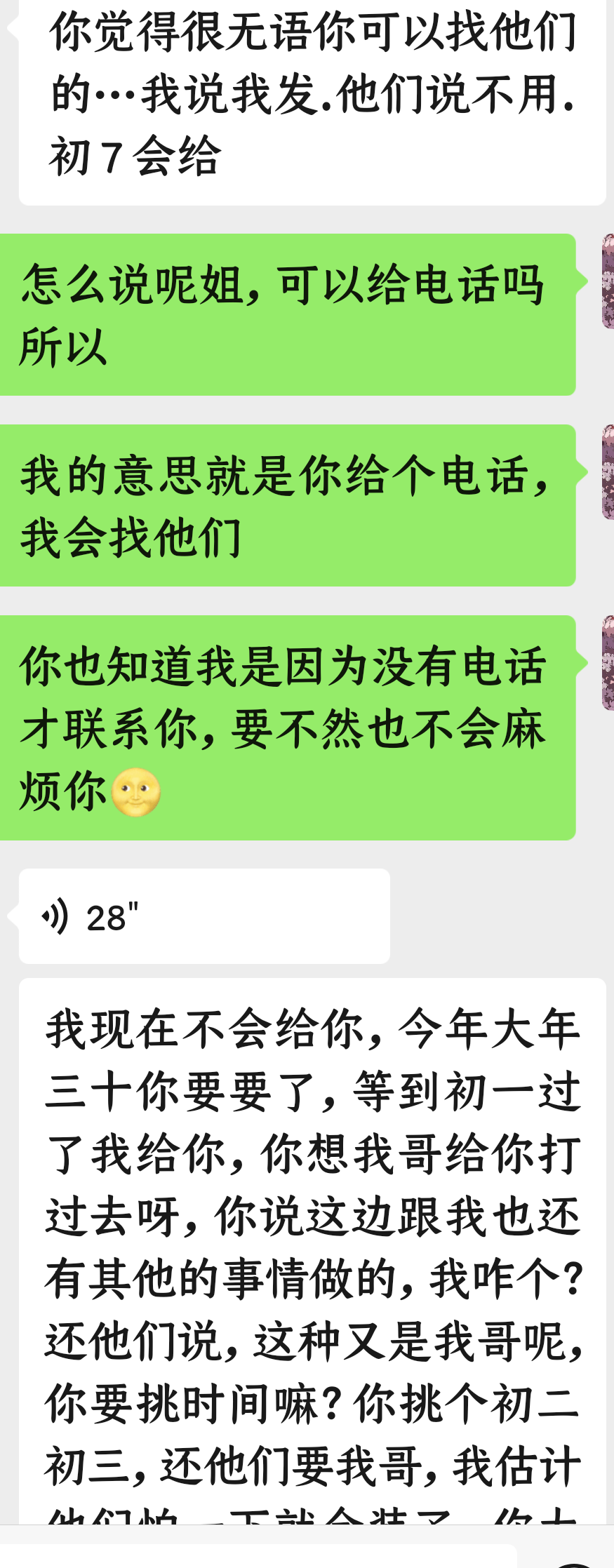
Task: Tap the message input field
Action: (x=260, y=1555)
